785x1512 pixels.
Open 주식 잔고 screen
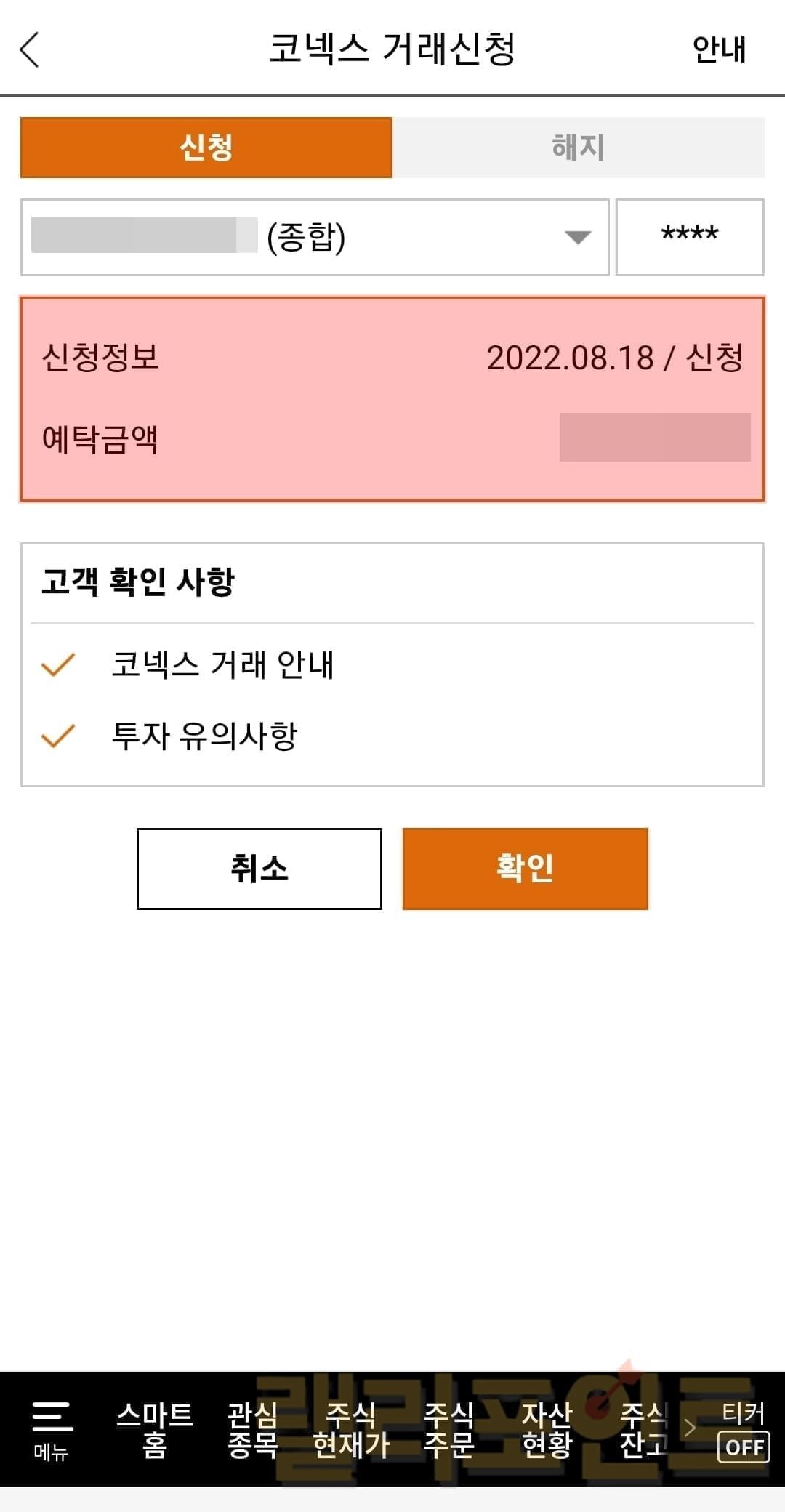tap(643, 1429)
